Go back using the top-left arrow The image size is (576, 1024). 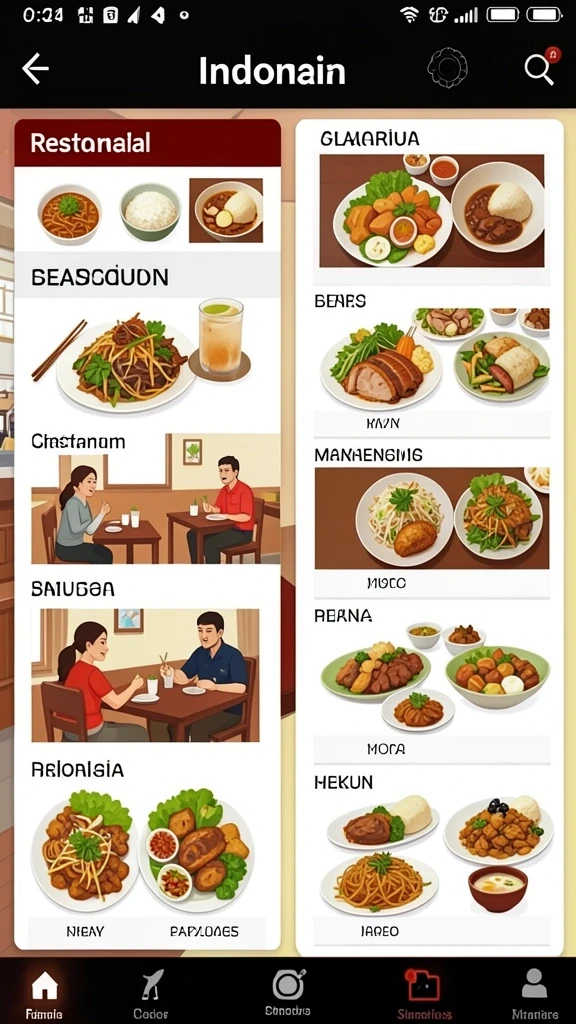click(35, 69)
